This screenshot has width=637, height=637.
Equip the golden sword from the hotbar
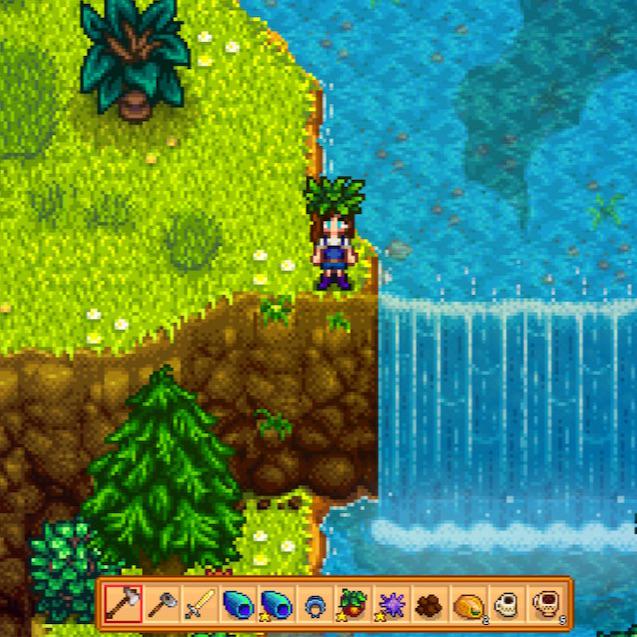click(x=199, y=604)
